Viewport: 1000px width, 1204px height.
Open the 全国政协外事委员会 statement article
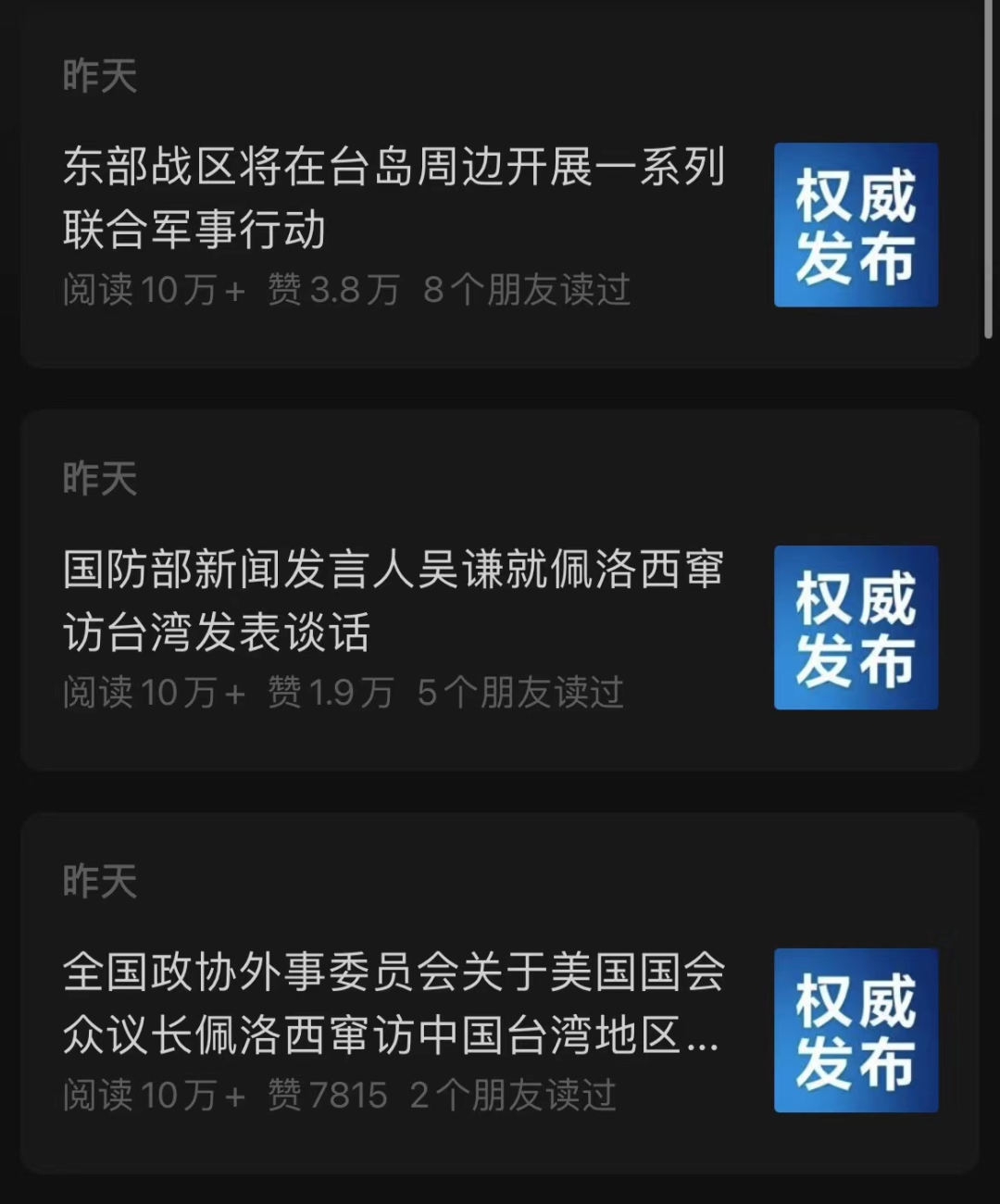394,1003
